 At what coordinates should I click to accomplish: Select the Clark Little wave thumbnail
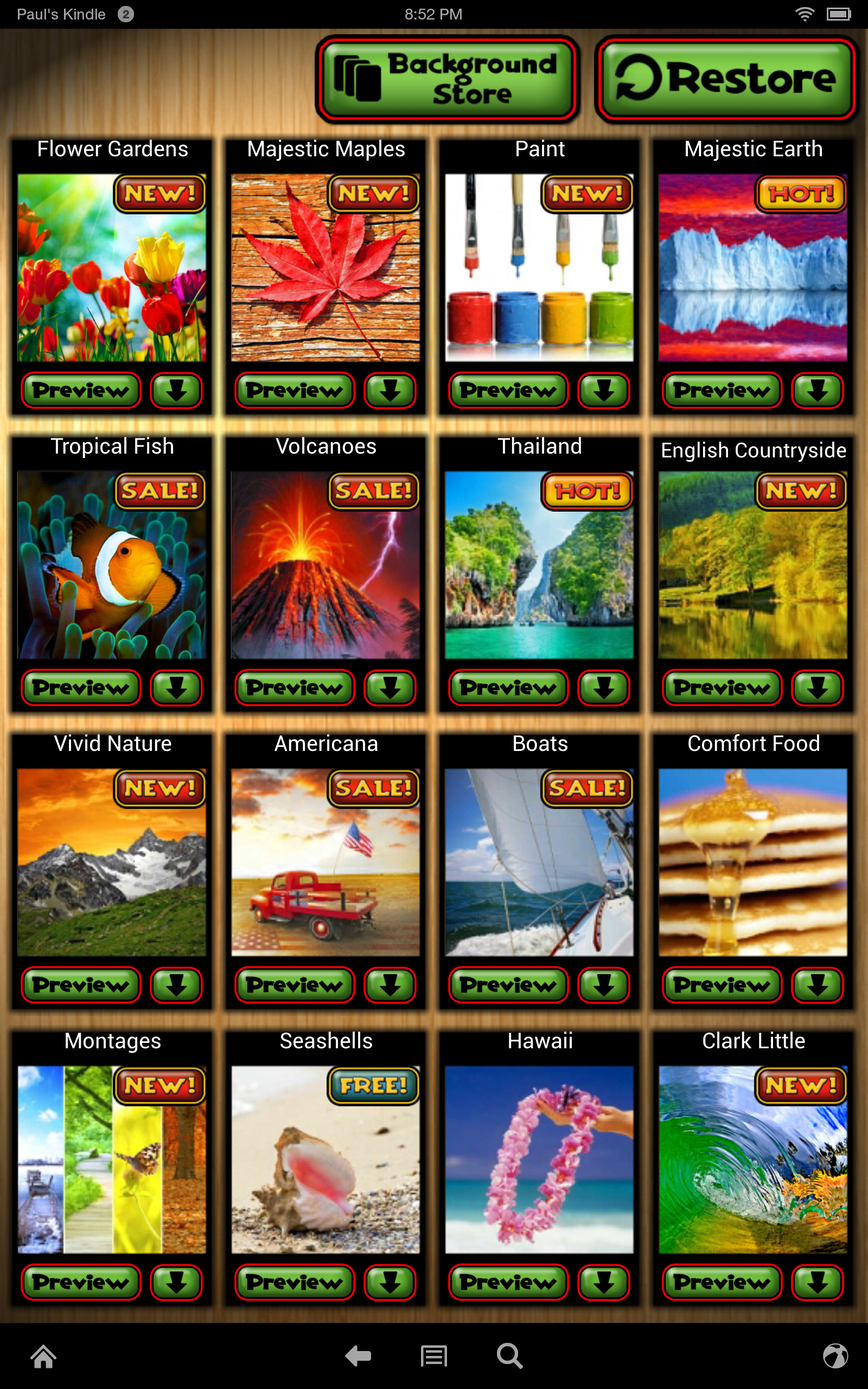pos(752,1159)
